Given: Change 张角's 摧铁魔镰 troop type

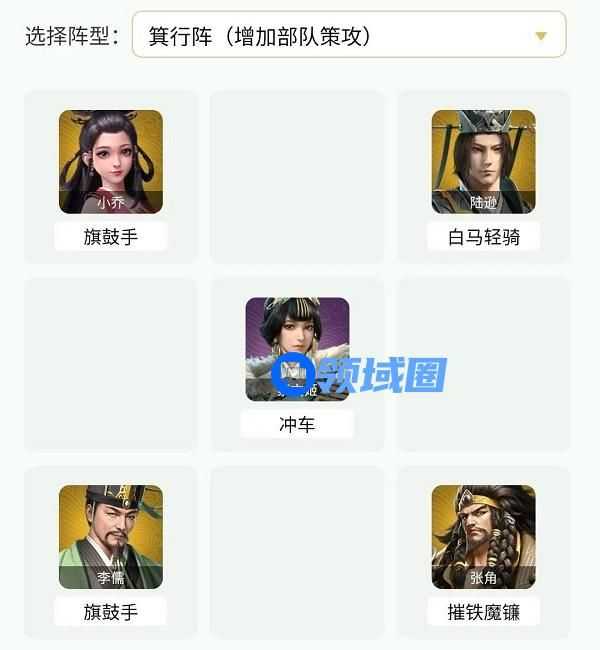Looking at the screenshot, I should click(483, 612).
